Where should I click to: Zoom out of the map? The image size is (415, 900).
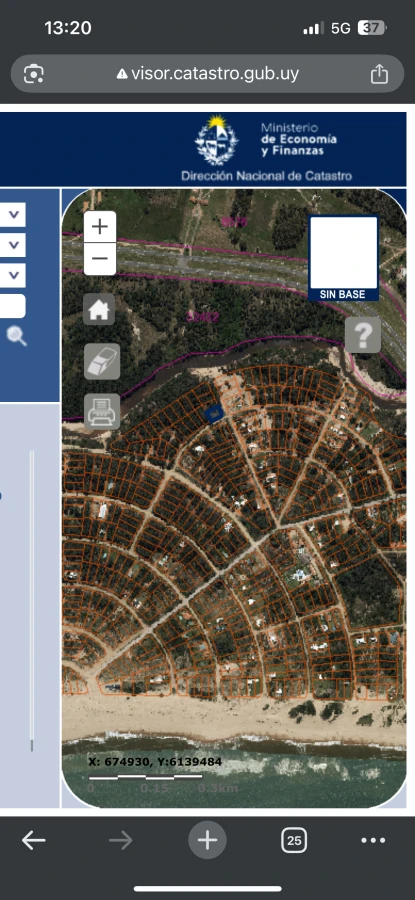(x=100, y=259)
